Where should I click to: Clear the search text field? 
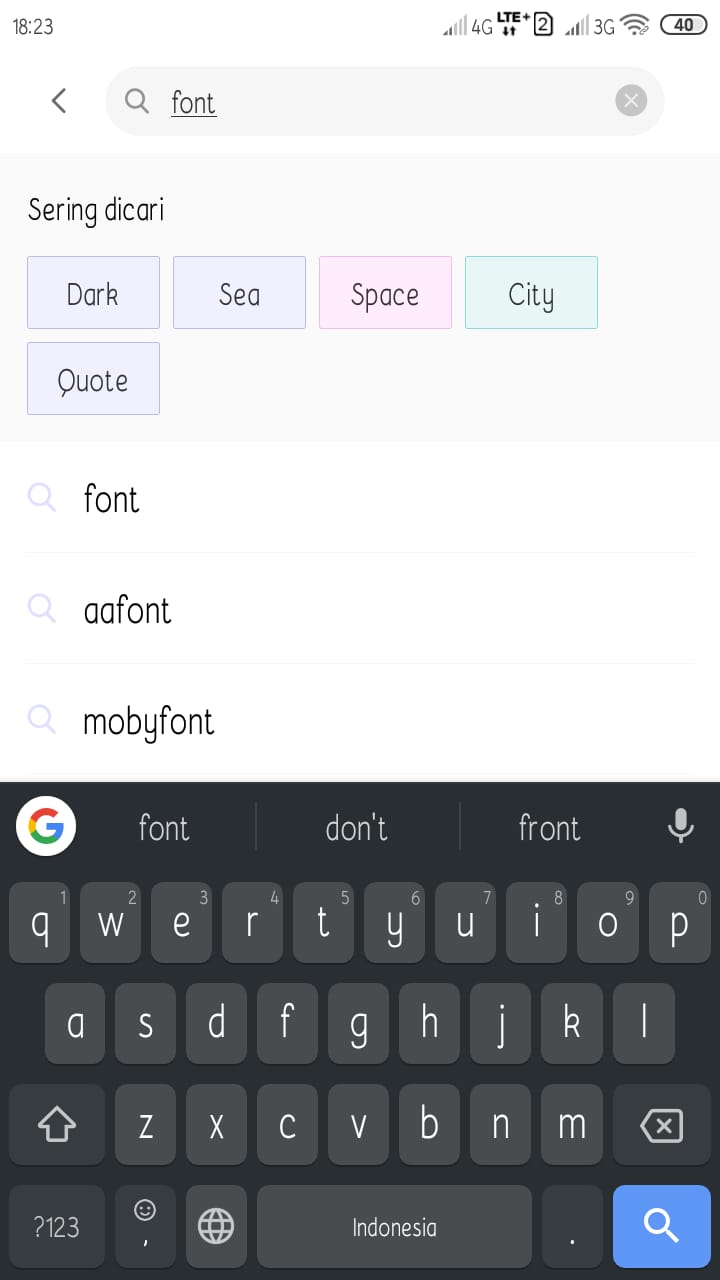click(630, 100)
